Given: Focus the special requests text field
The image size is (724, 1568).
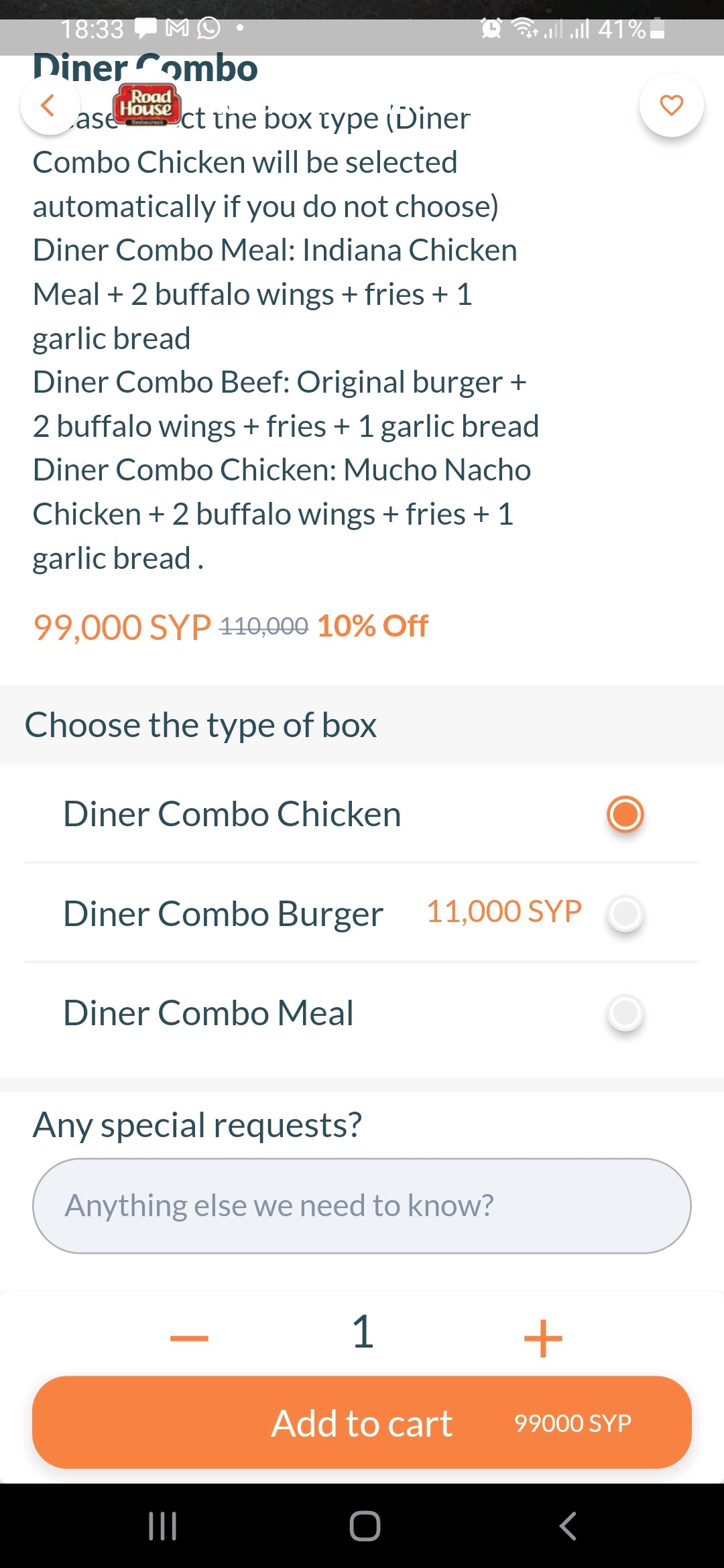Looking at the screenshot, I should pos(362,1205).
